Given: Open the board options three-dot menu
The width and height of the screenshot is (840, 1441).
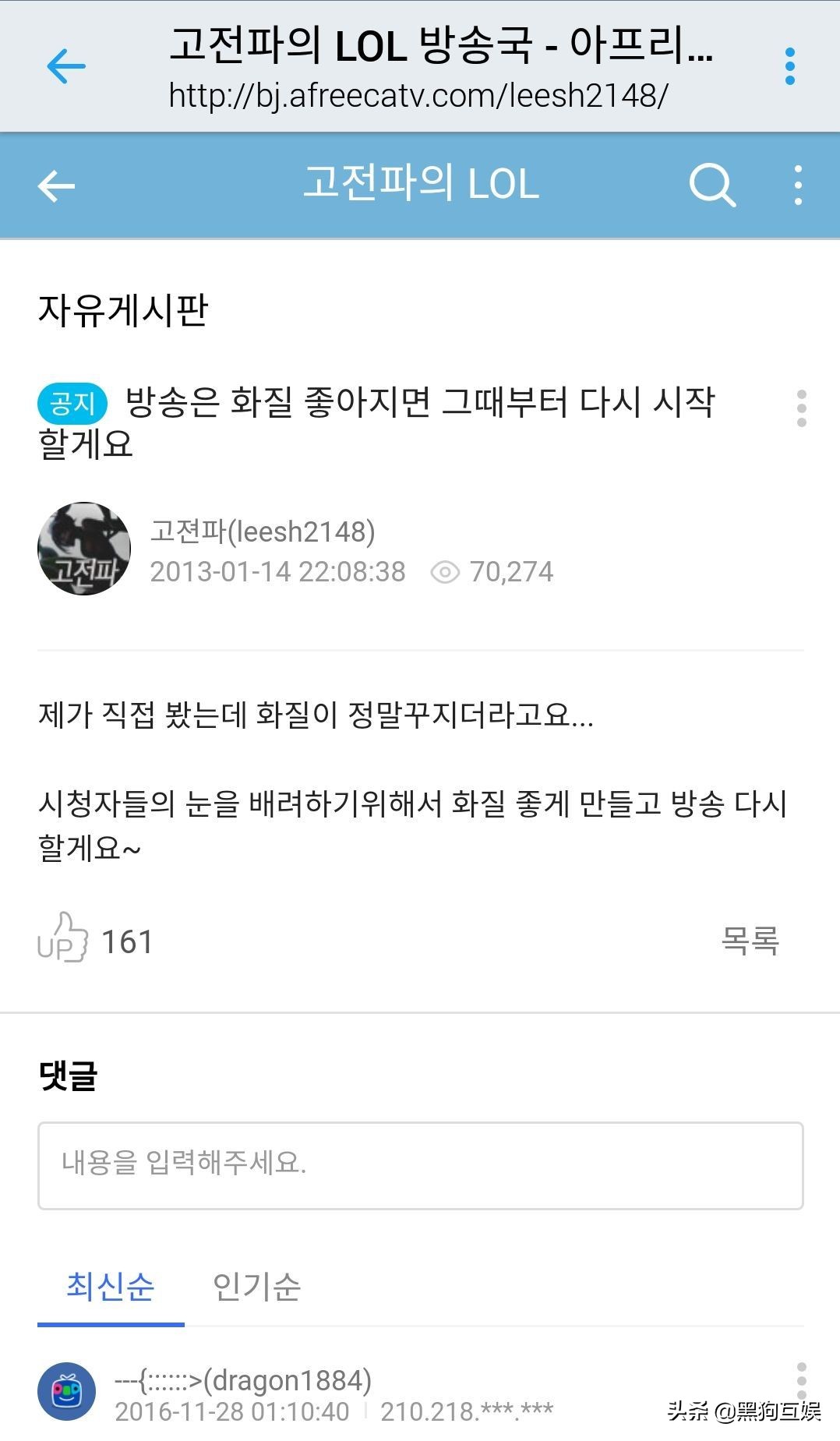Looking at the screenshot, I should click(x=797, y=185).
